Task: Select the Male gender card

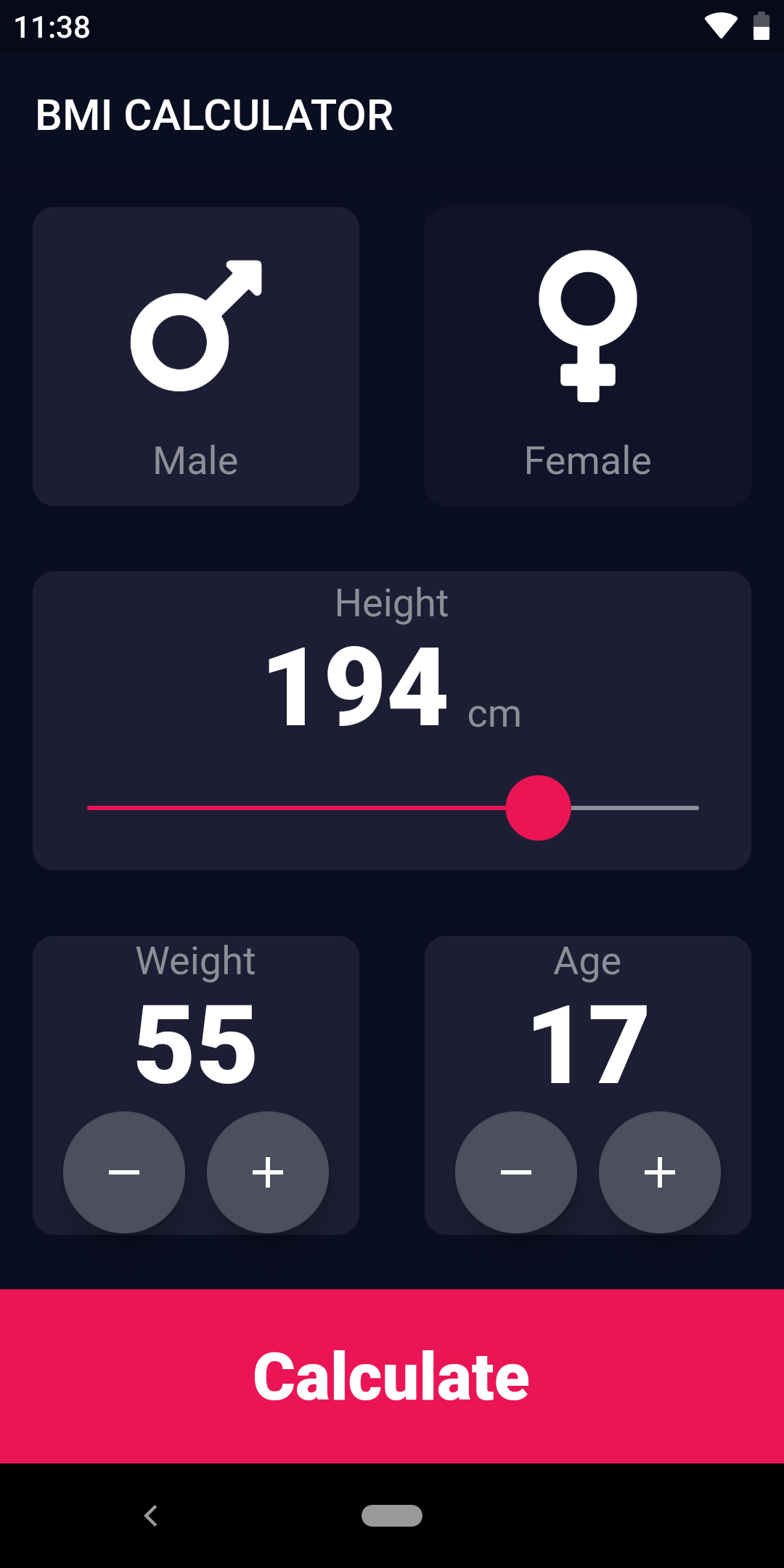Action: click(x=196, y=356)
